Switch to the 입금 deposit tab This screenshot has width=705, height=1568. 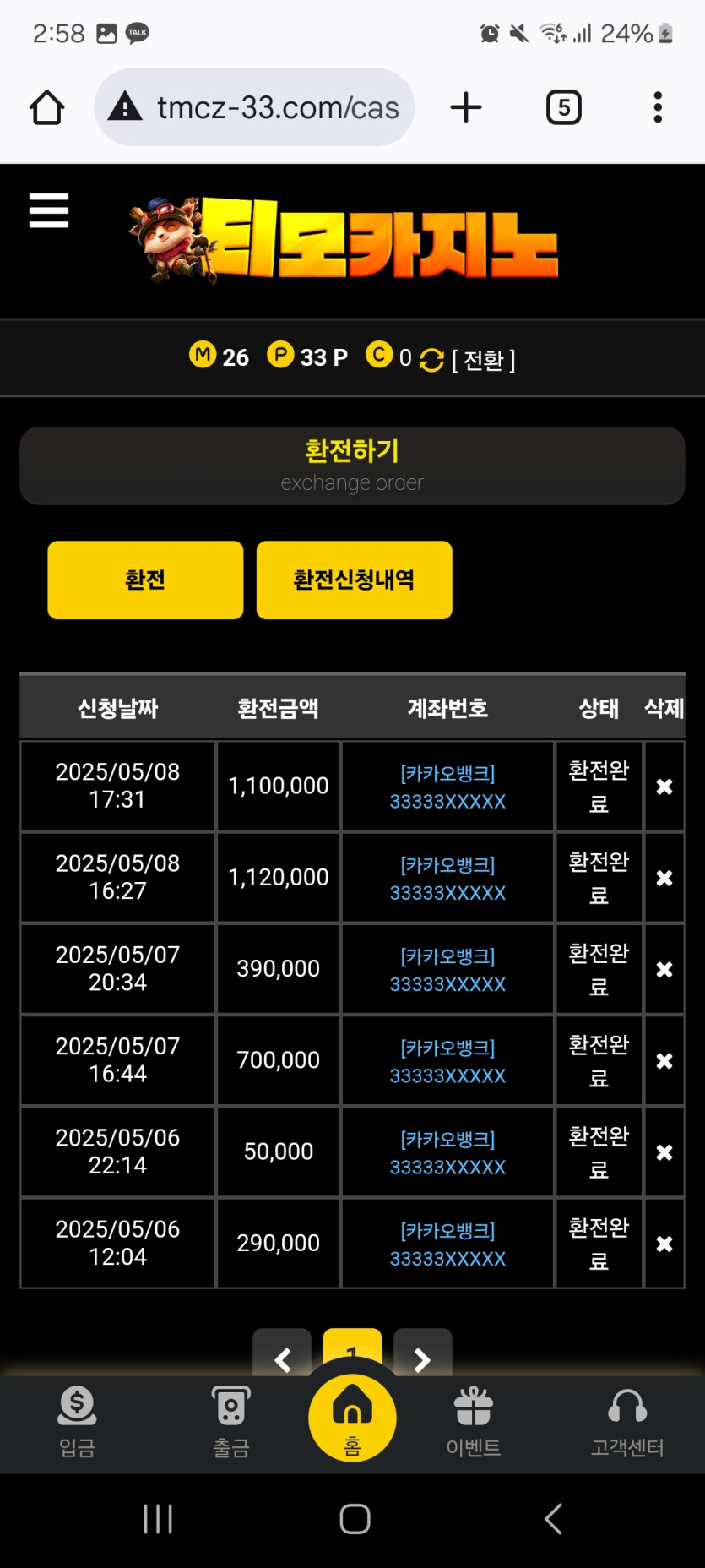(77, 1424)
